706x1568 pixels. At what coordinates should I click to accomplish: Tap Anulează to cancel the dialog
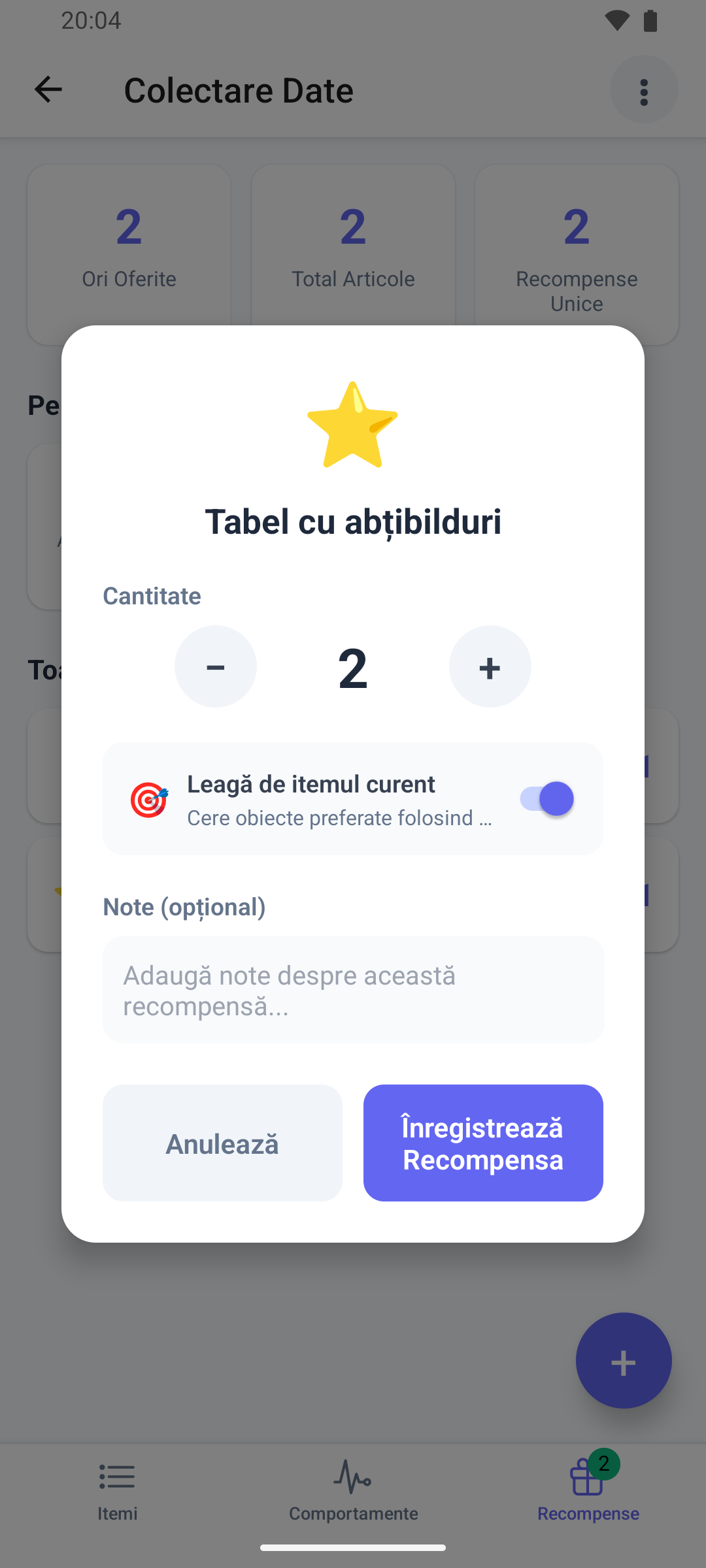coord(222,1143)
